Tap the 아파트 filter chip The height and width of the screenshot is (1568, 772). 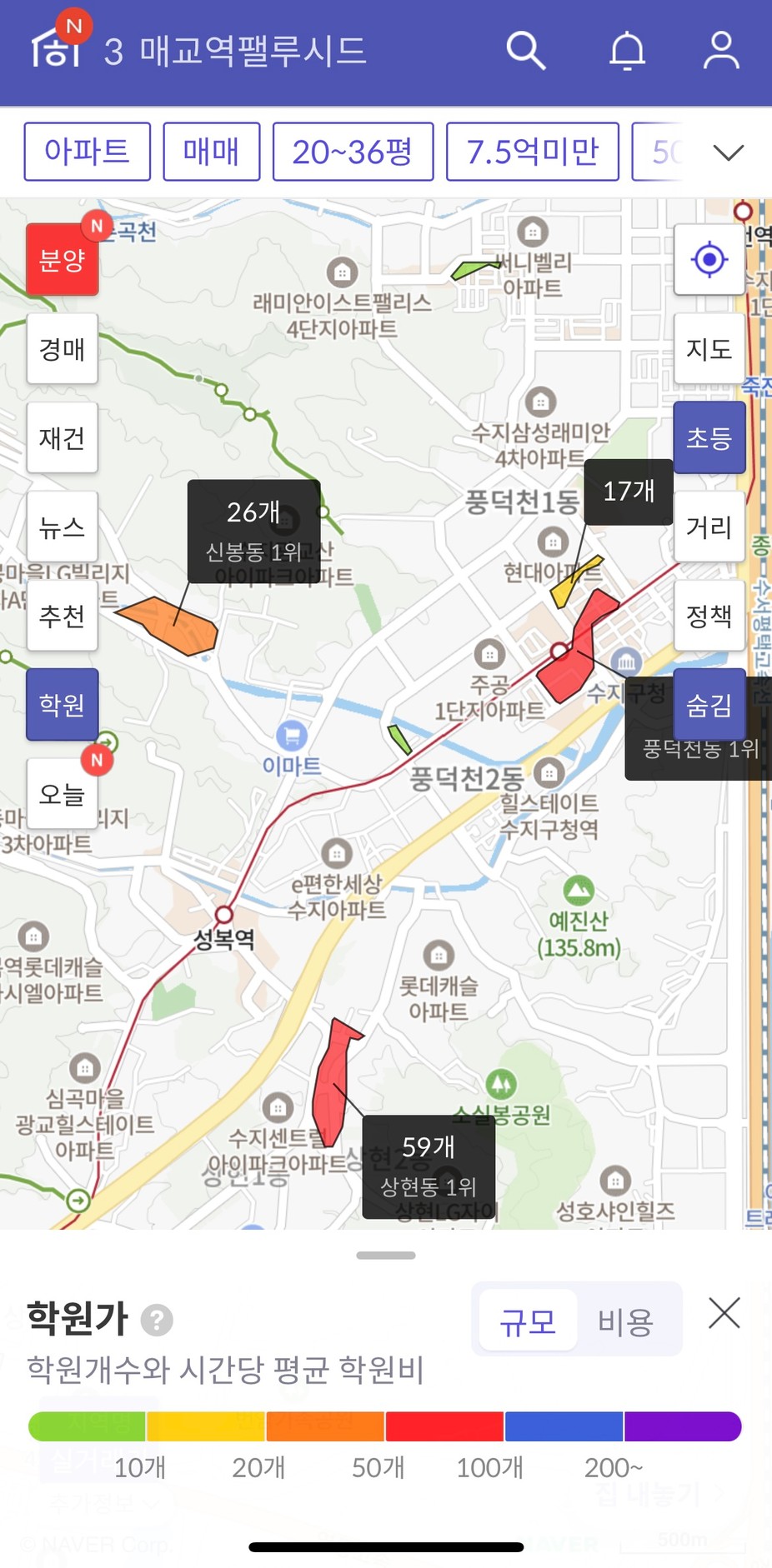(88, 152)
